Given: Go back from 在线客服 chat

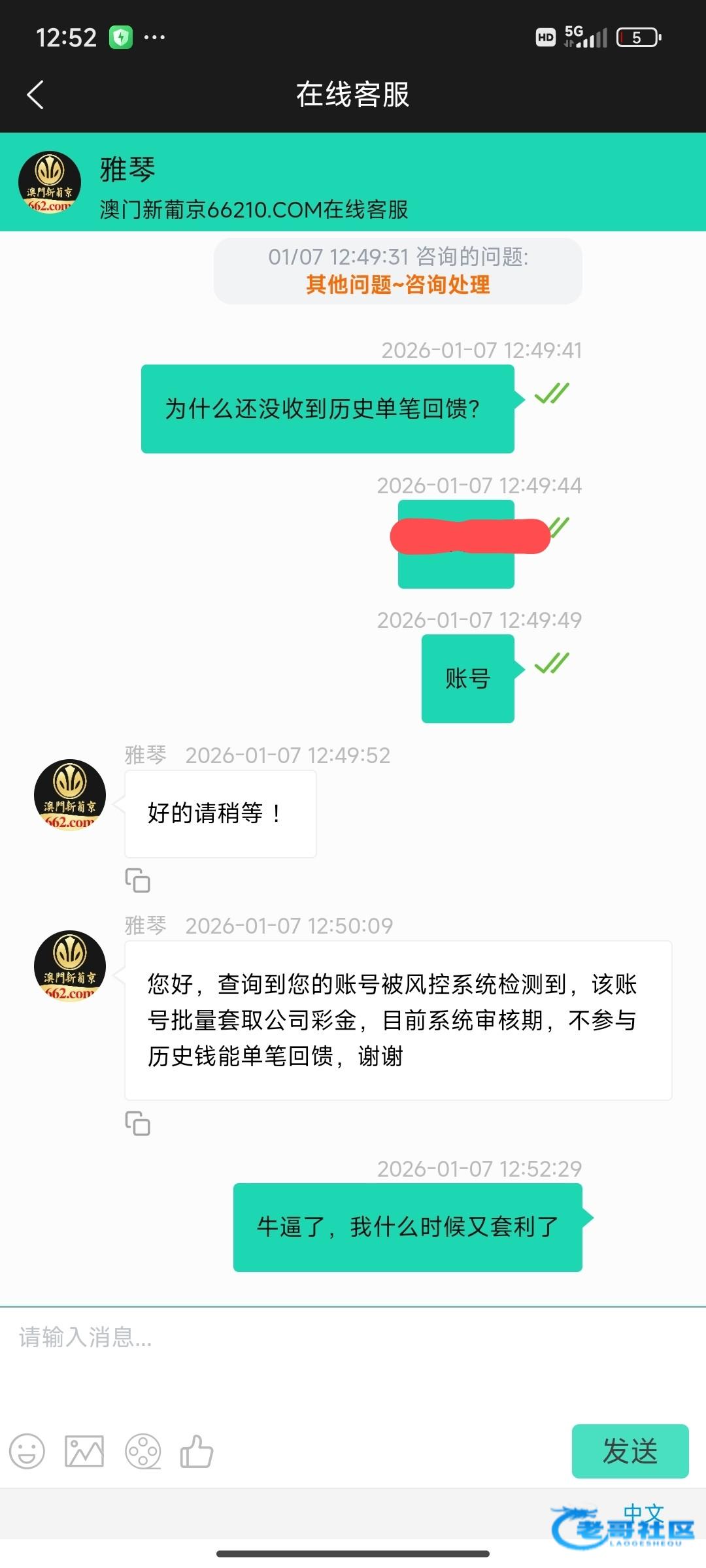Looking at the screenshot, I should tap(35, 95).
